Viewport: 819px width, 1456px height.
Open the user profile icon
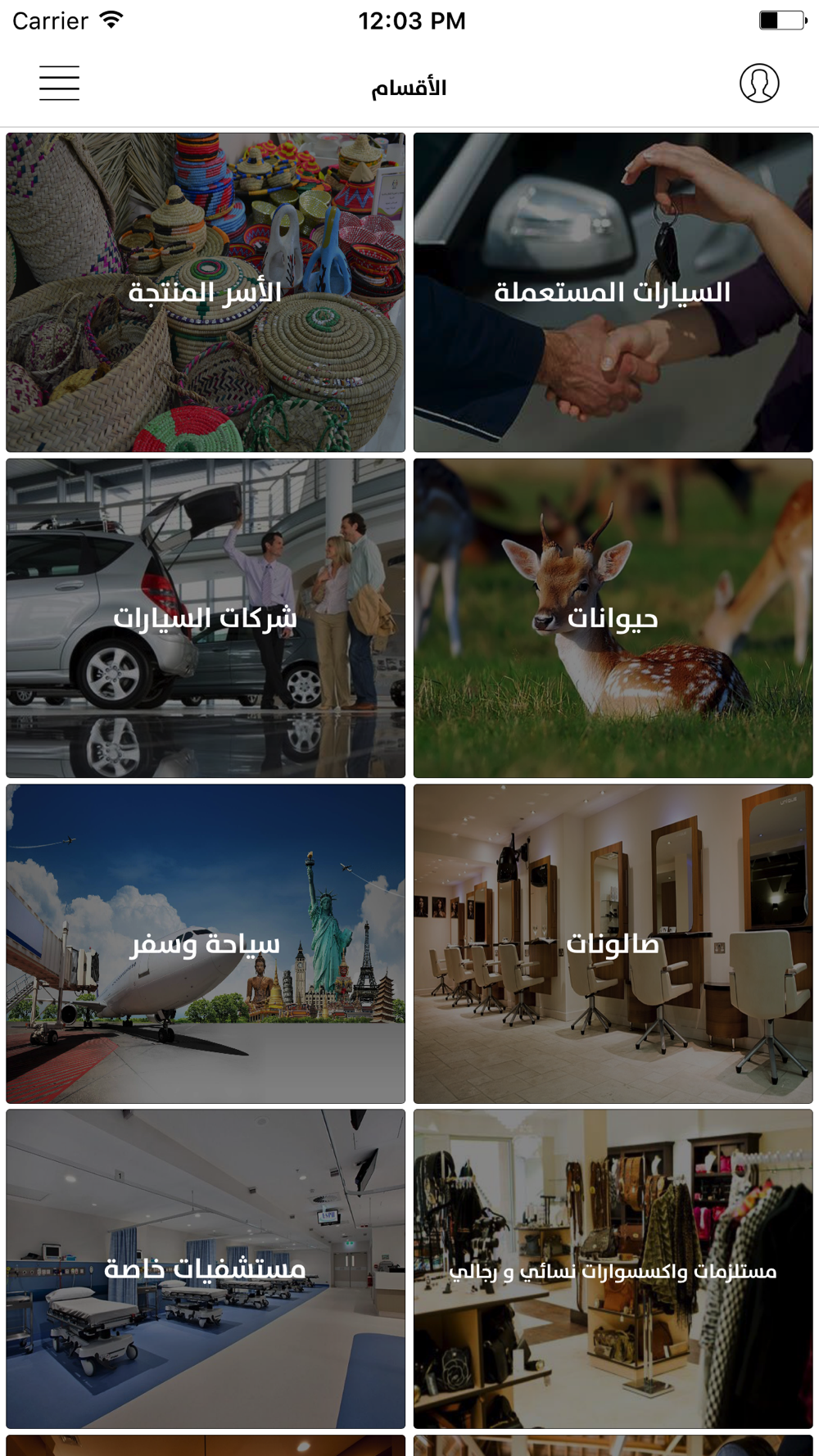[759, 84]
